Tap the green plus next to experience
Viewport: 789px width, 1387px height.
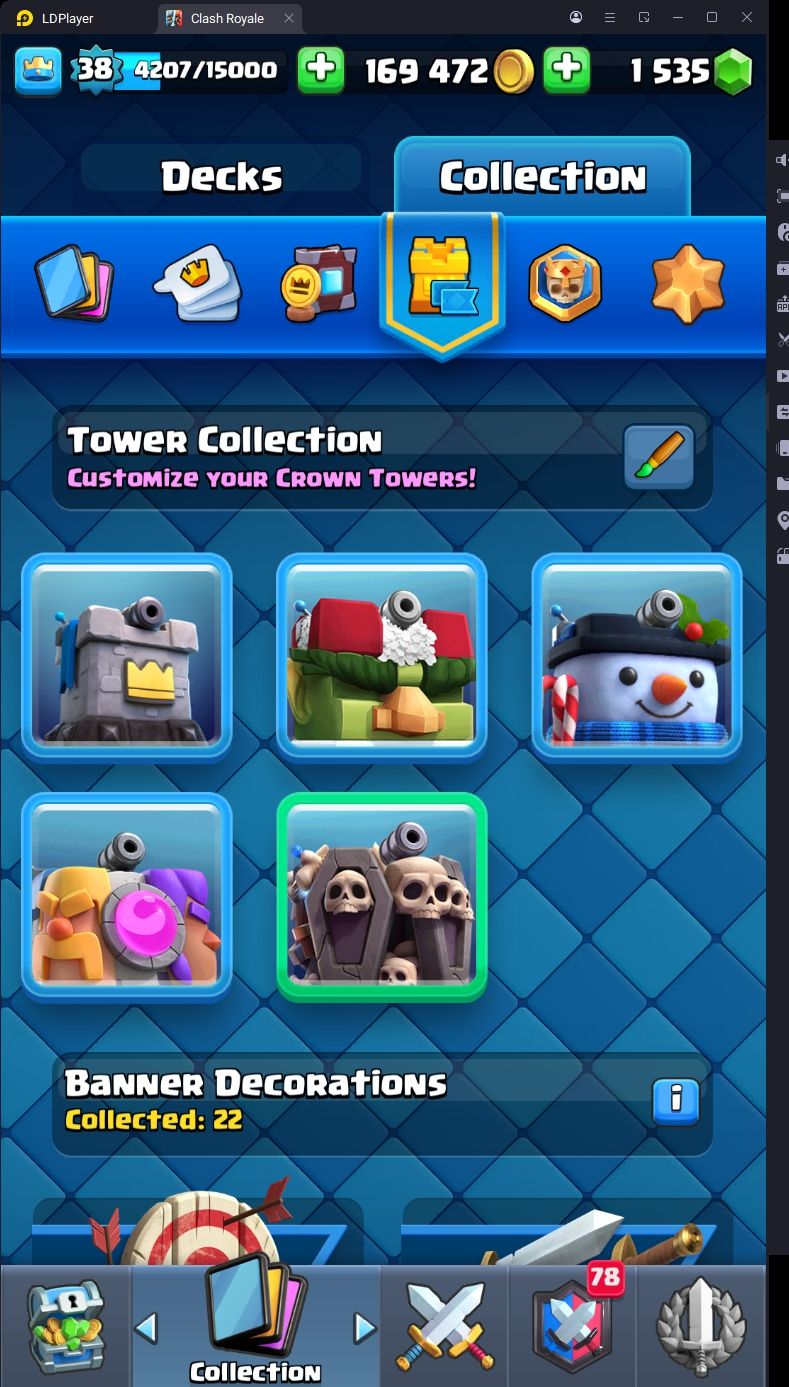(321, 70)
